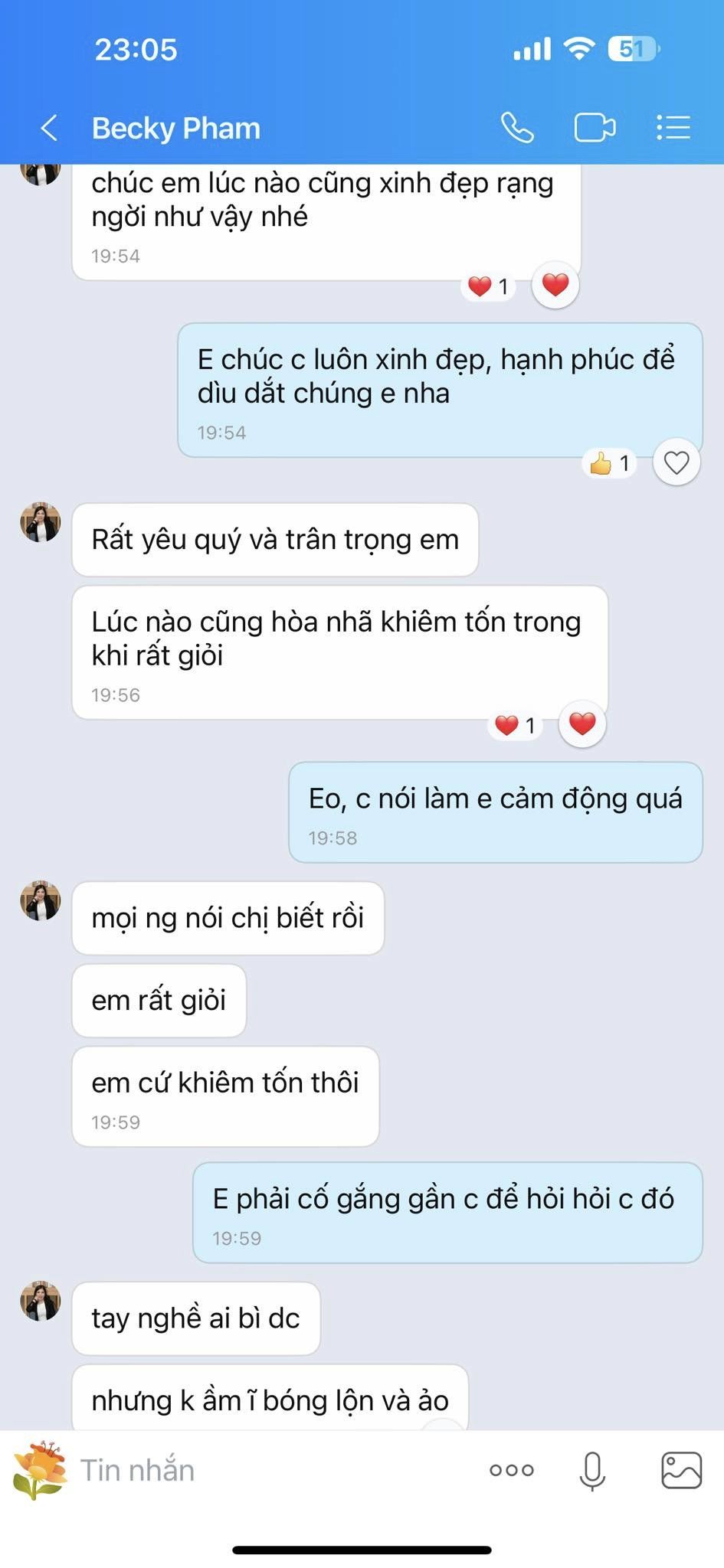This screenshot has height=1568, width=724.
Task: Start a video call with Becky Pham
Action: 595,128
